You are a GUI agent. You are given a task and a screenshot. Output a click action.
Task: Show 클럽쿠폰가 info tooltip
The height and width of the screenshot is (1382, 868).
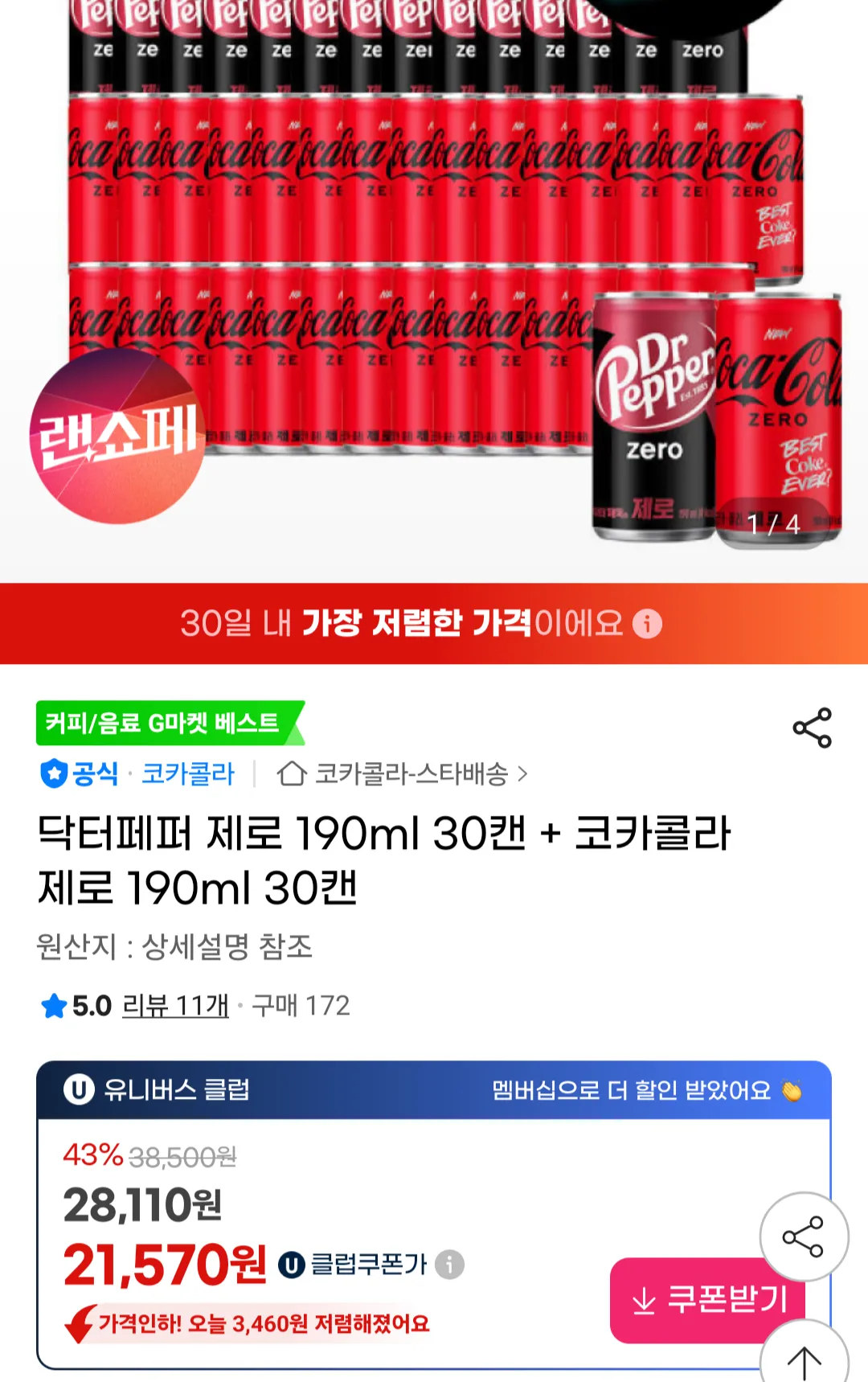click(x=449, y=1265)
